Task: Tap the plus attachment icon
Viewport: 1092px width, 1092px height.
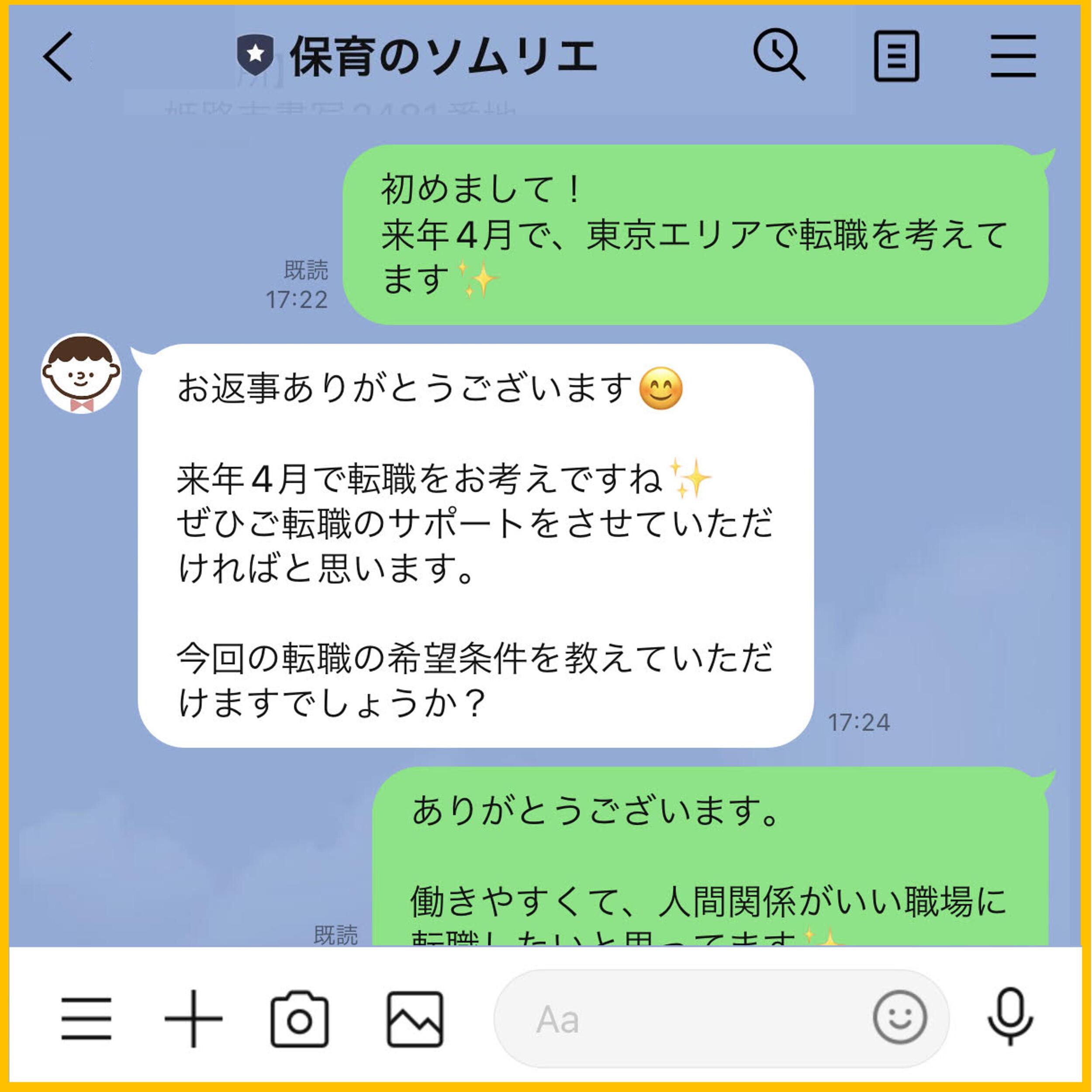Action: [x=194, y=1019]
